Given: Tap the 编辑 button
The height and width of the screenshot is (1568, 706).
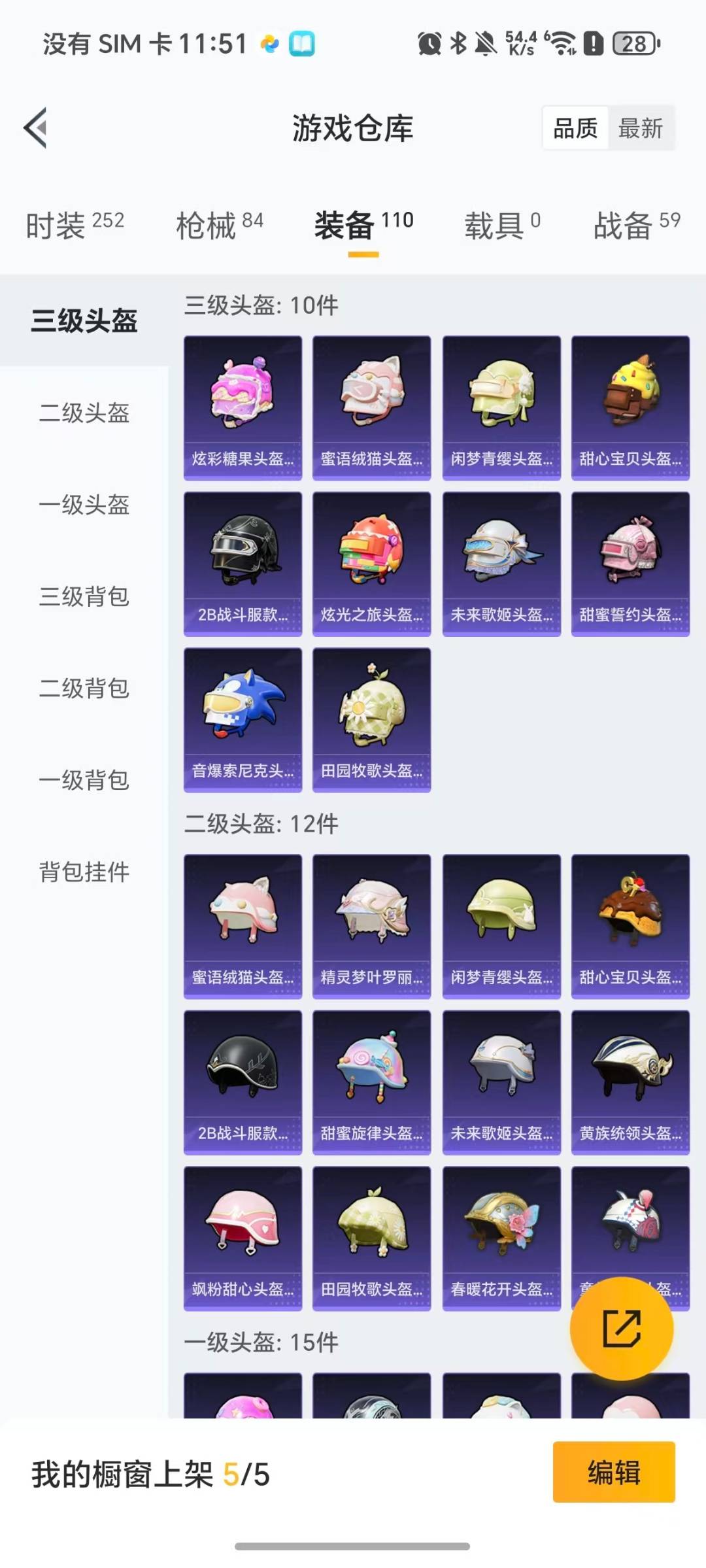Looking at the screenshot, I should click(613, 1474).
